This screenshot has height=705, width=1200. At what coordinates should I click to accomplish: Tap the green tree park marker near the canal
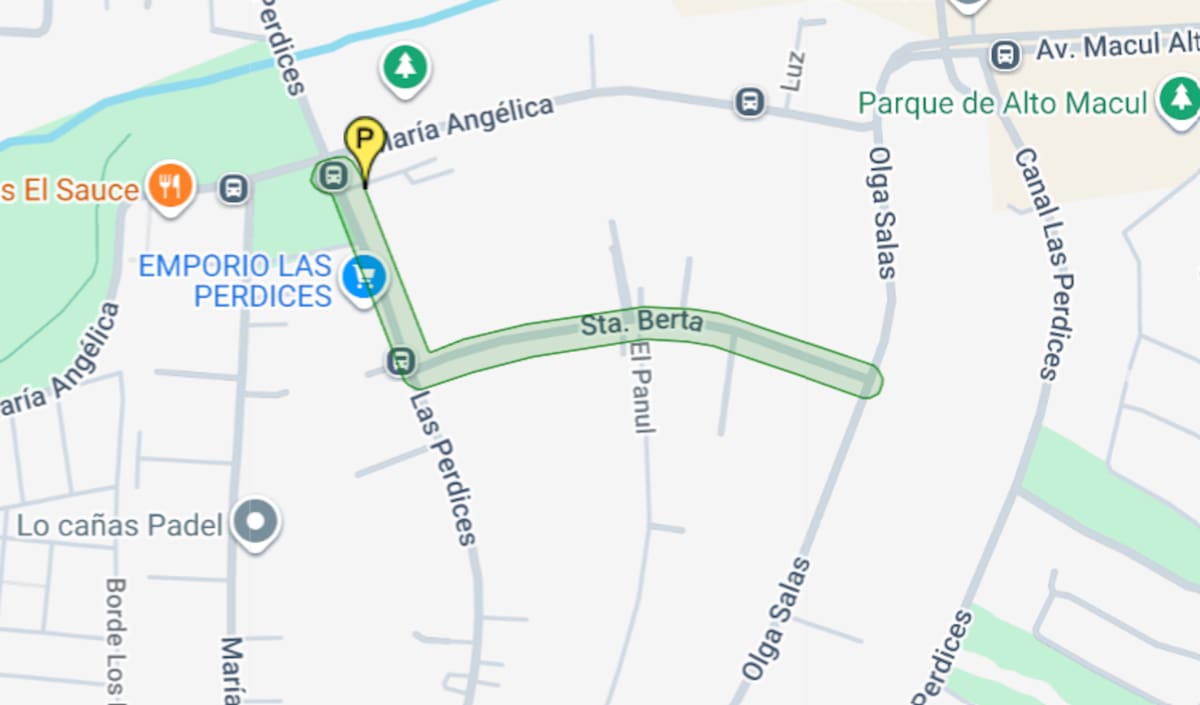[x=405, y=68]
